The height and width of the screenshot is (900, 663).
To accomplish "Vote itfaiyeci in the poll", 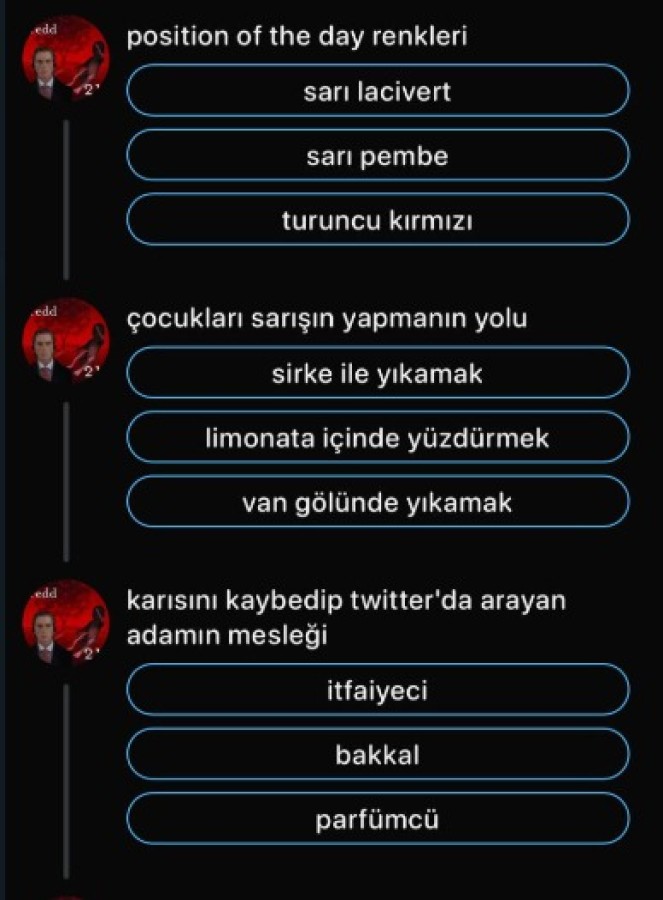I will pos(378,691).
